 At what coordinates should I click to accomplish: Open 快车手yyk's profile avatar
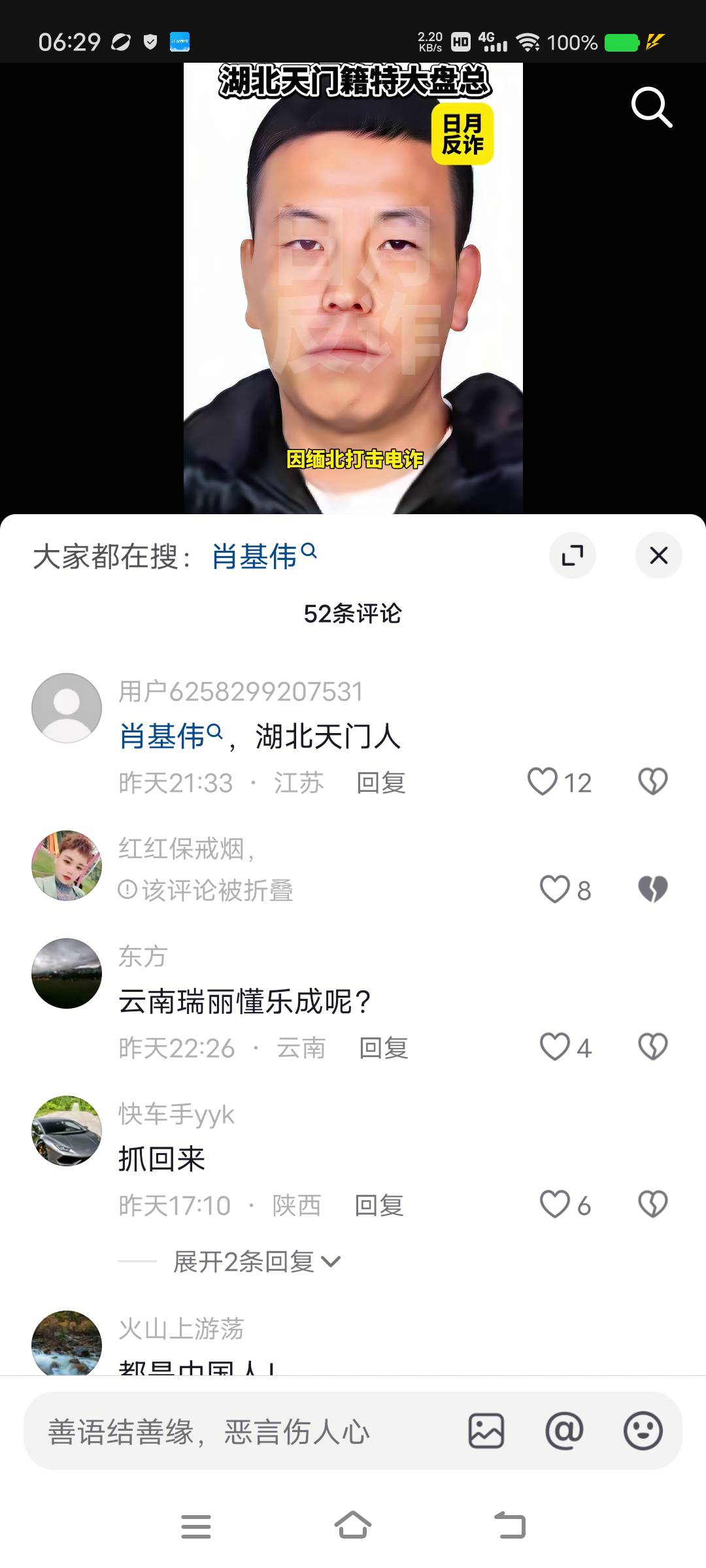[x=67, y=1131]
